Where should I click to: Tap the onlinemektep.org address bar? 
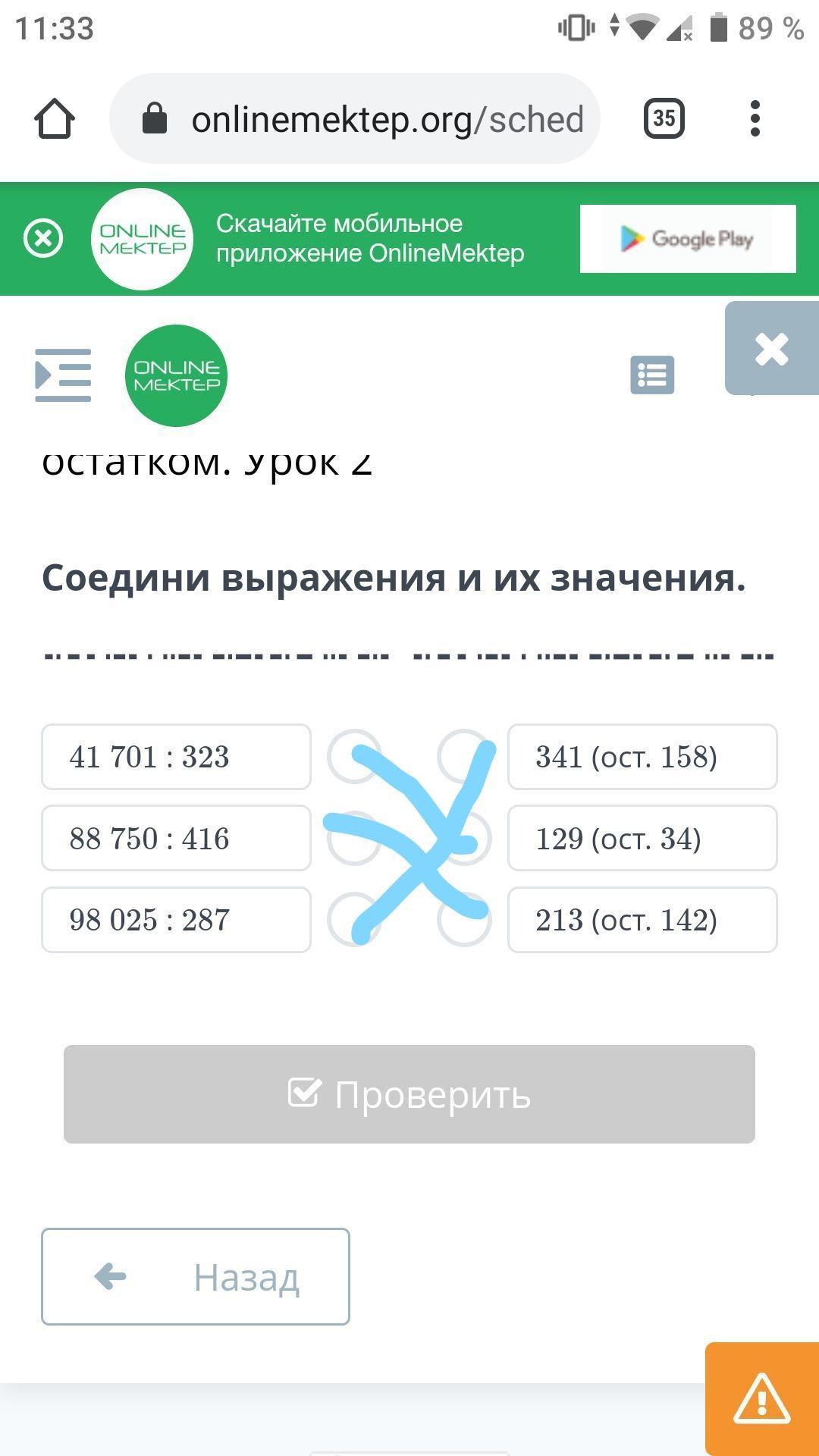(x=355, y=119)
